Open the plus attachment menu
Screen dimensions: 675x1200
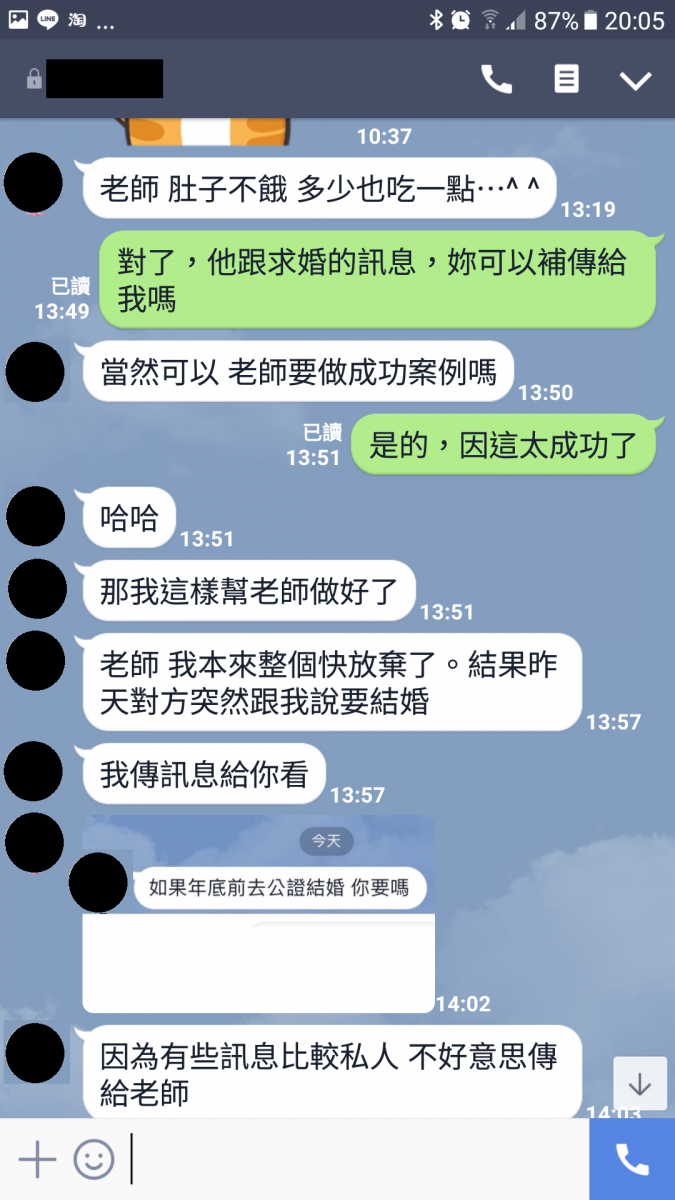coord(37,1160)
